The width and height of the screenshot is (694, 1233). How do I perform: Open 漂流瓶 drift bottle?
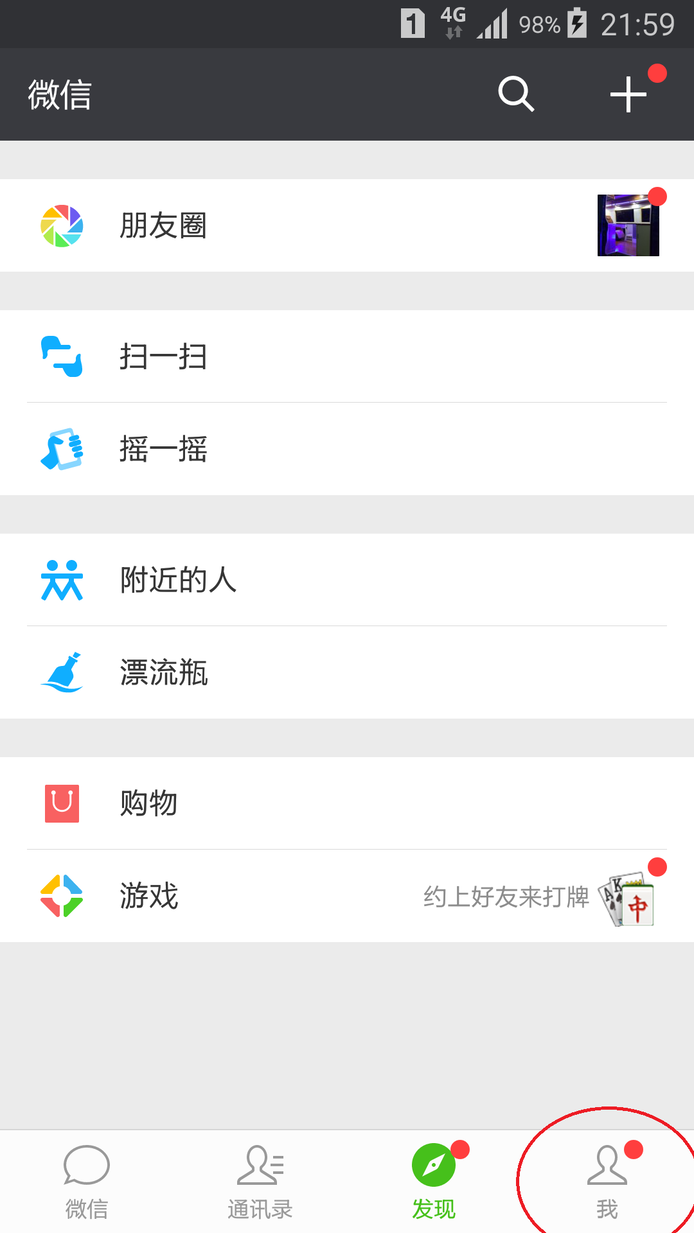tap(347, 673)
